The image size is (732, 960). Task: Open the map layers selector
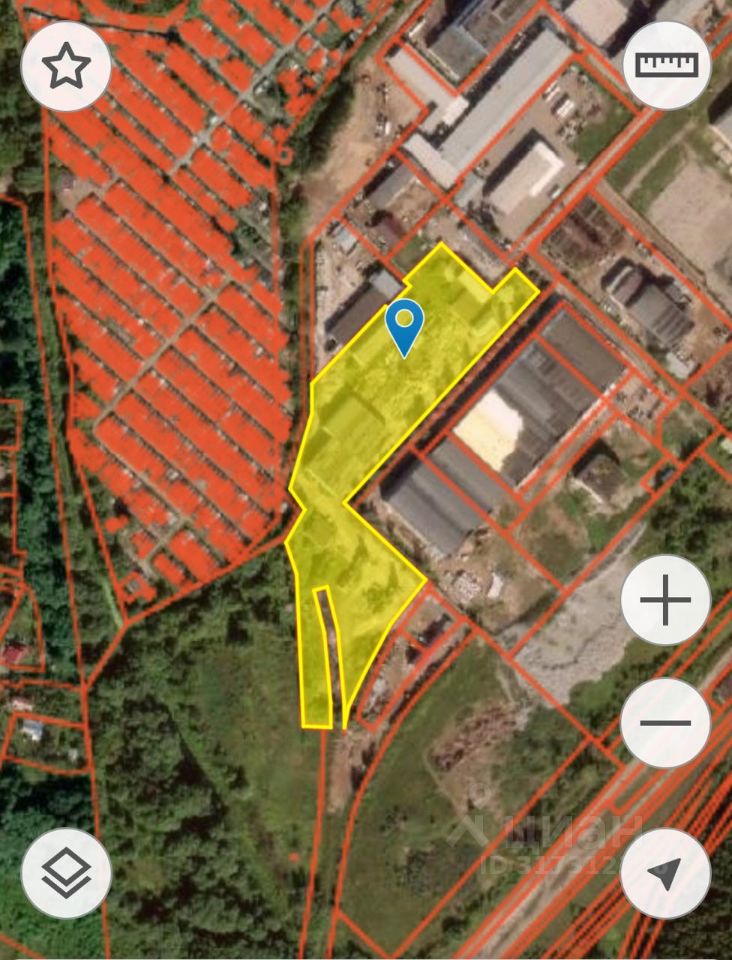(66, 873)
